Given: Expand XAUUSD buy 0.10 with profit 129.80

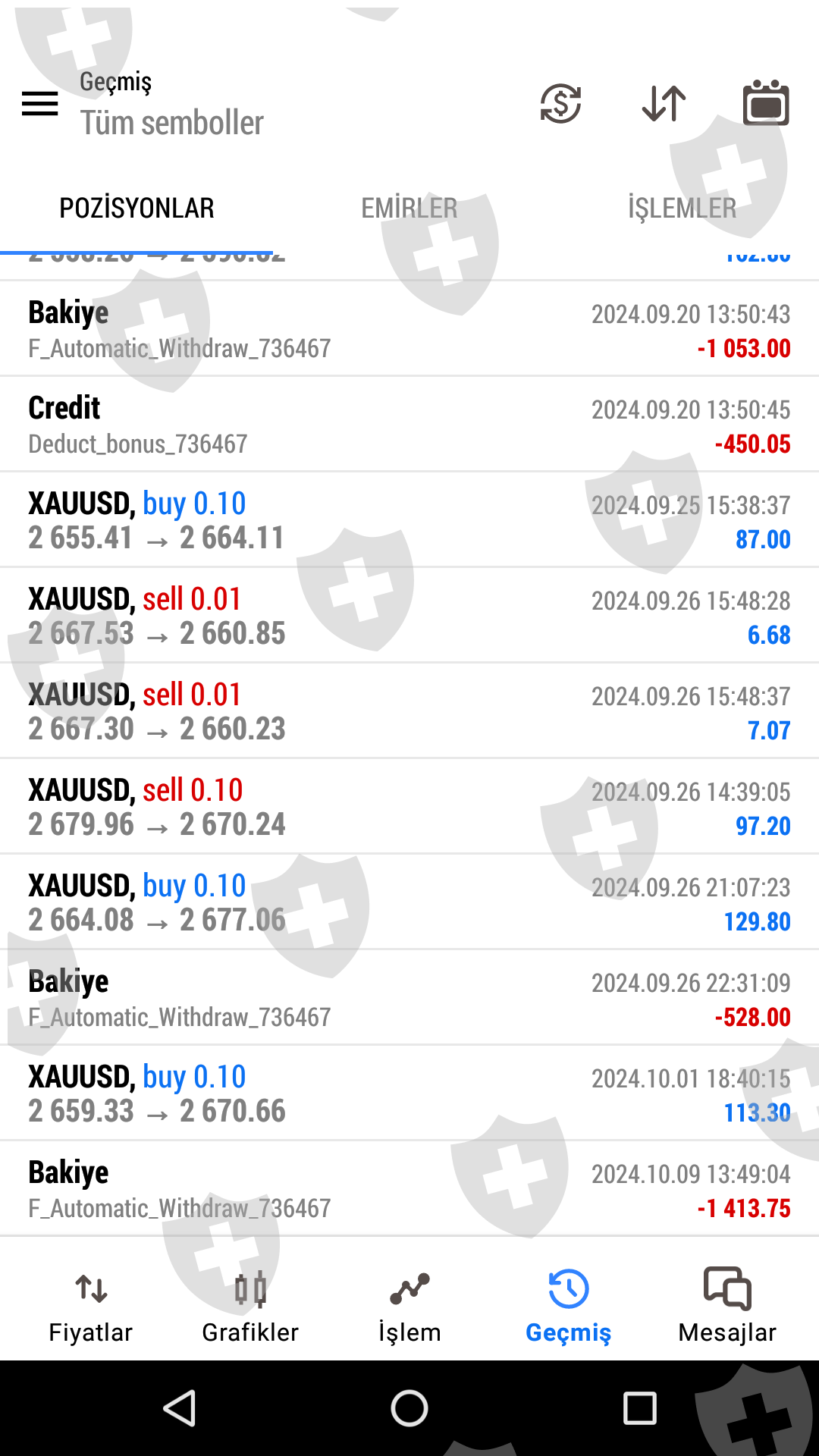Looking at the screenshot, I should [409, 902].
